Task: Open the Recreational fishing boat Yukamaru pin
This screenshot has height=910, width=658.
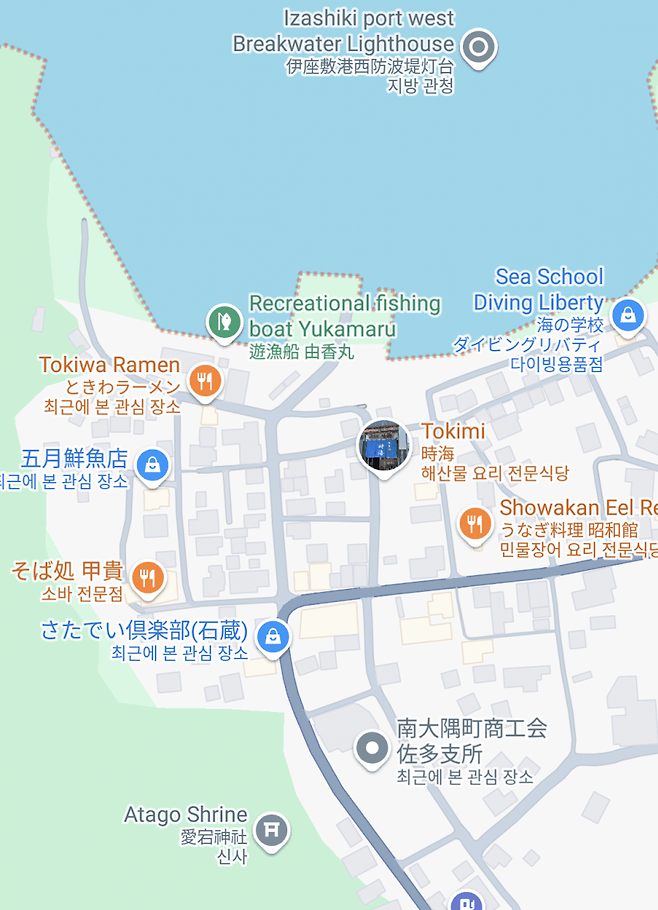Action: pos(224,321)
